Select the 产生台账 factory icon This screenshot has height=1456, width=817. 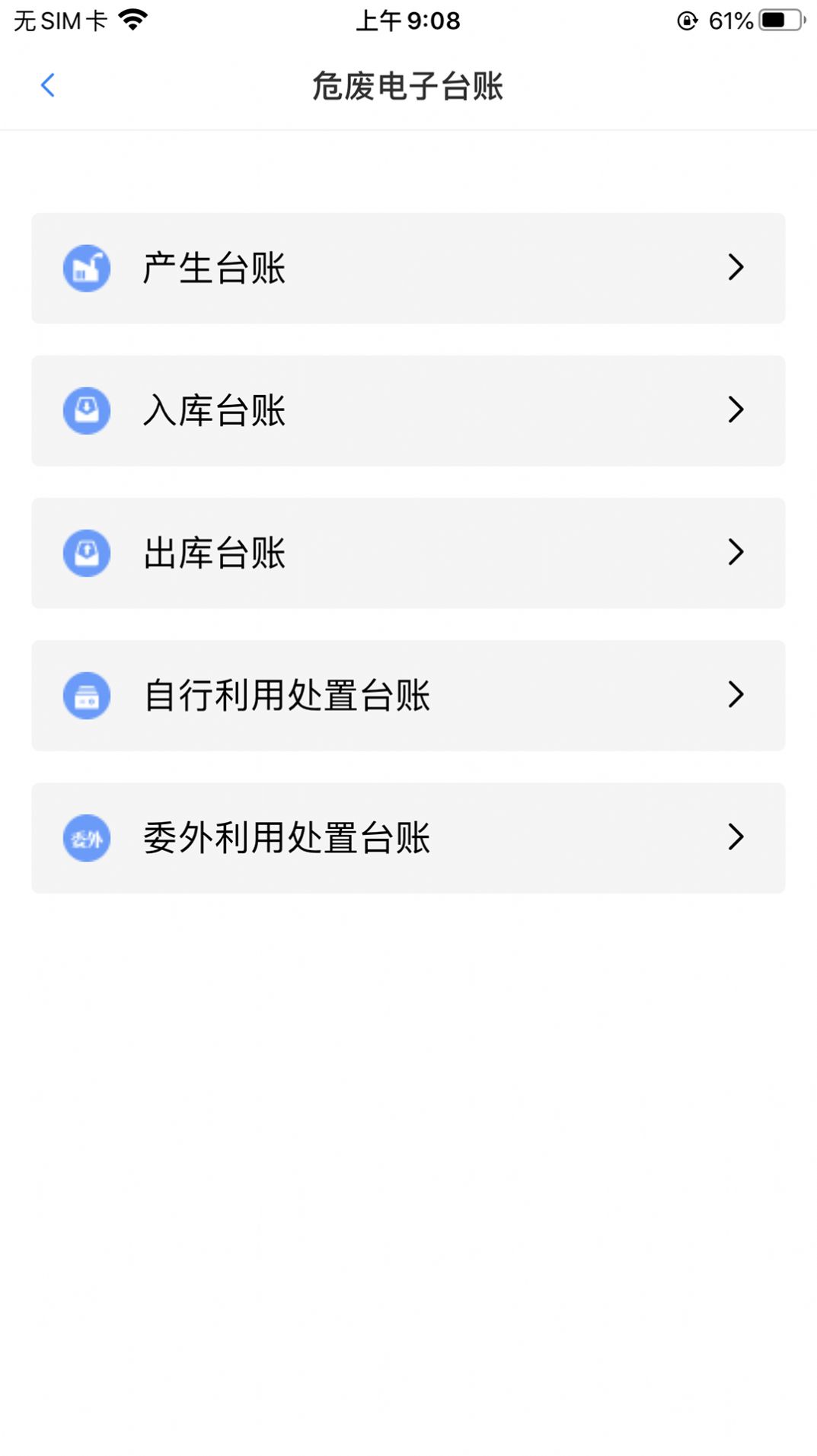pyautogui.click(x=86, y=268)
